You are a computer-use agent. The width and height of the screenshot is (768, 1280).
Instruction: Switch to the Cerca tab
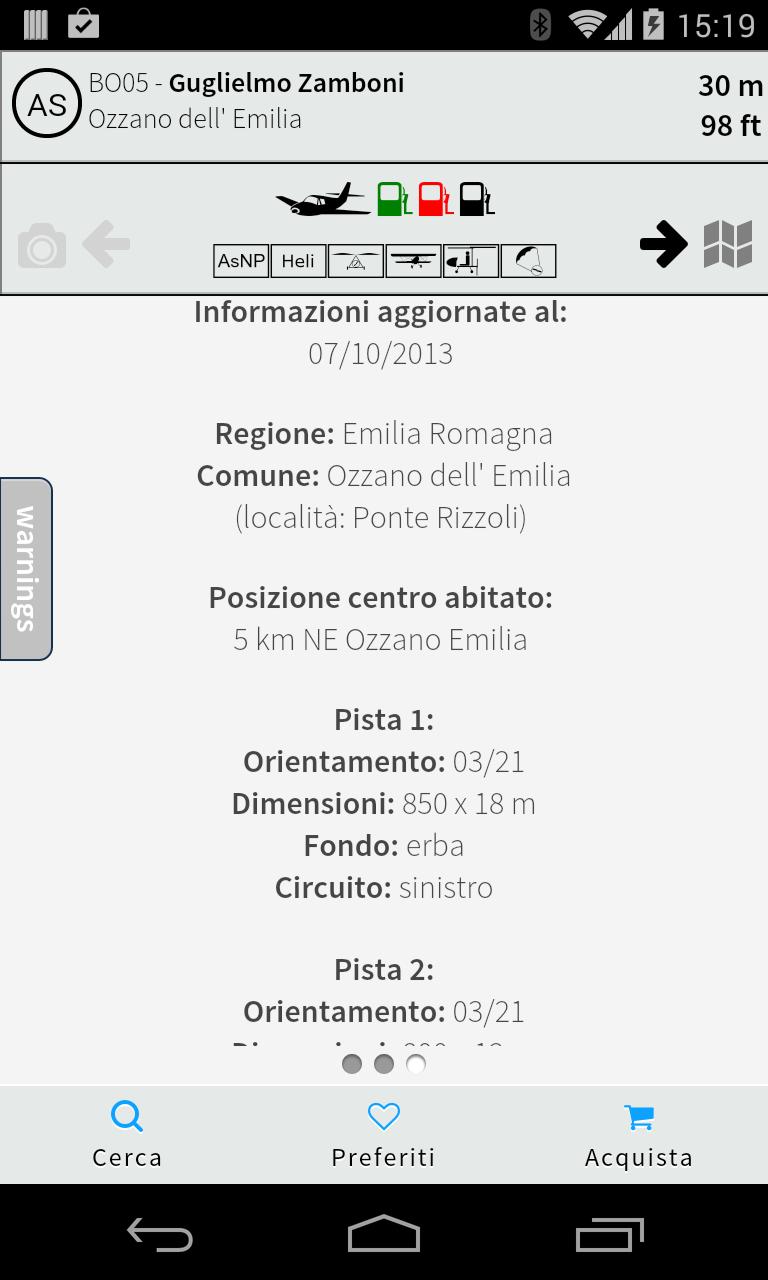pyautogui.click(x=127, y=1135)
